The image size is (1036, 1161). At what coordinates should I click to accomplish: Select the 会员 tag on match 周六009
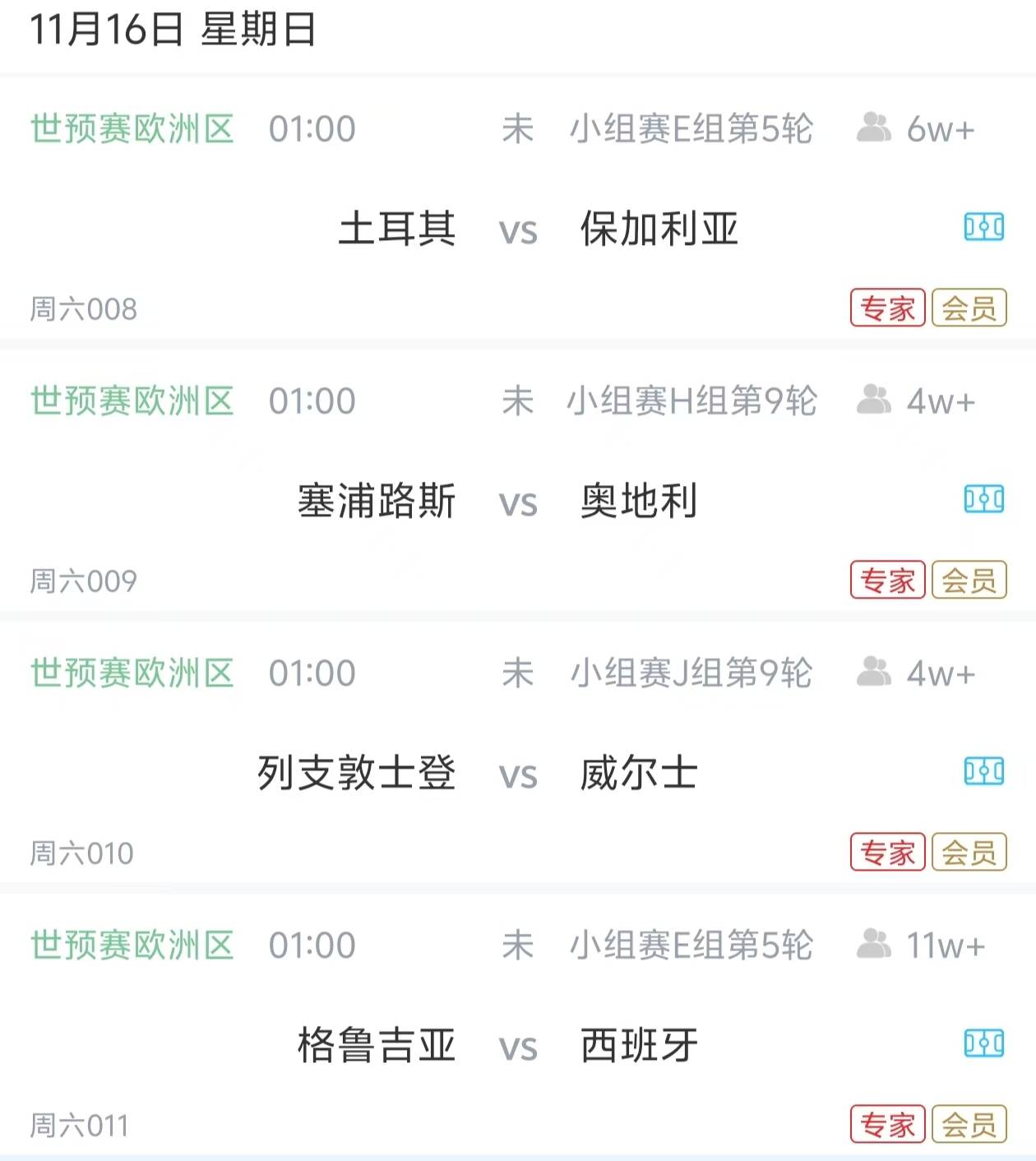point(969,580)
